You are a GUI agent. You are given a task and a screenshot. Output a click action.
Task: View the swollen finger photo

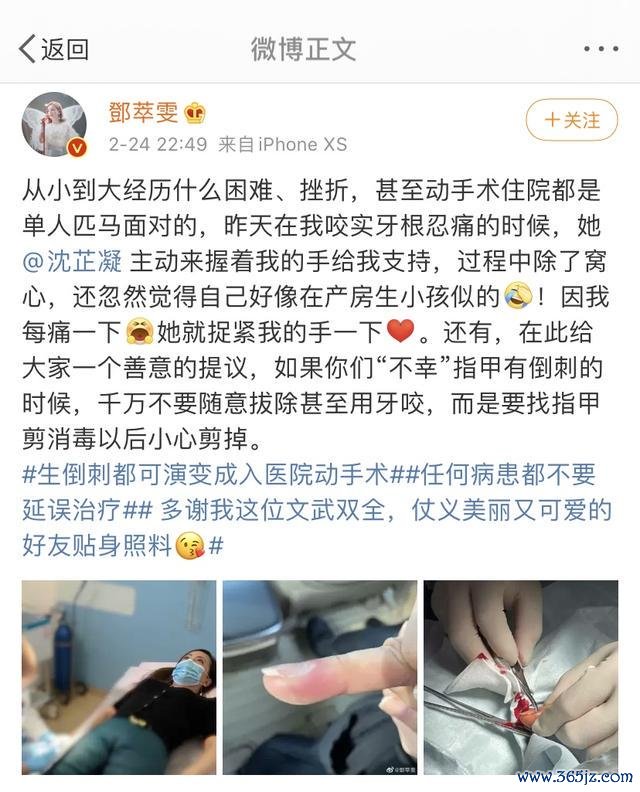coord(319,678)
